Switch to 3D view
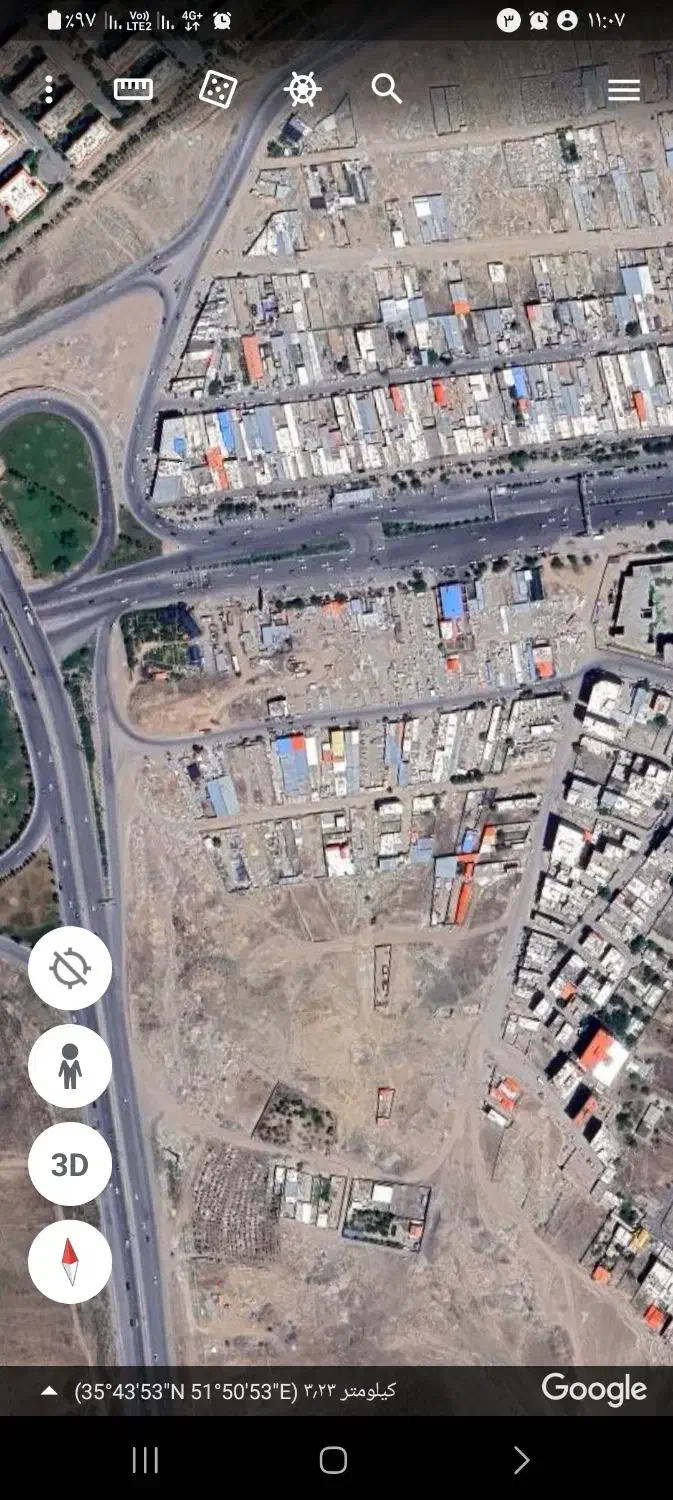 coord(70,1164)
